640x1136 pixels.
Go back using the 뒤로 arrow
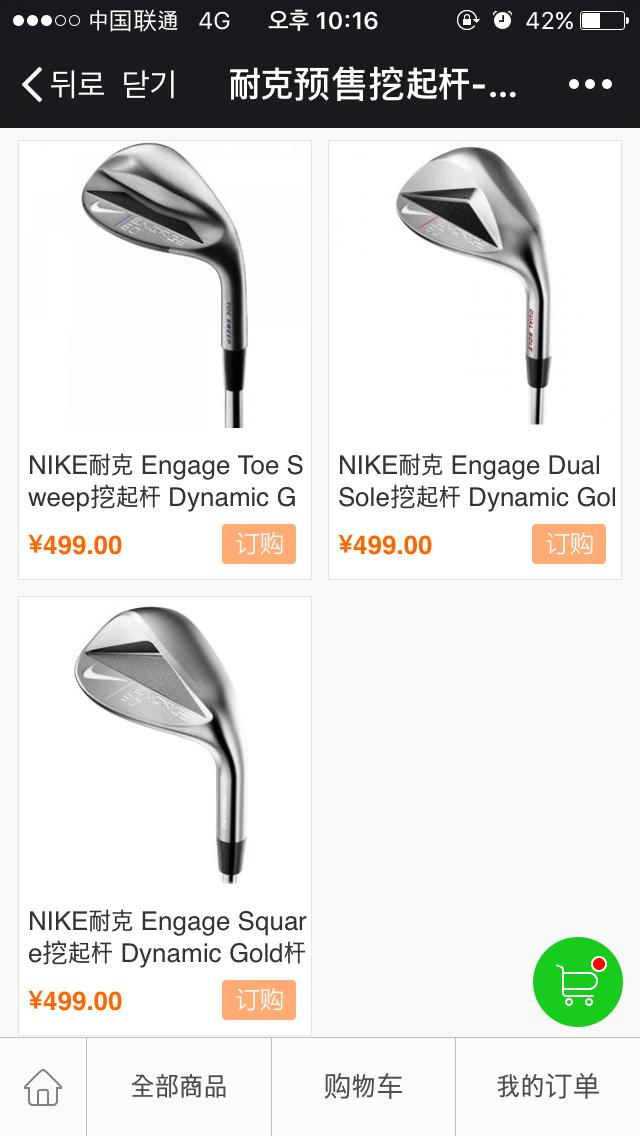pyautogui.click(x=60, y=84)
